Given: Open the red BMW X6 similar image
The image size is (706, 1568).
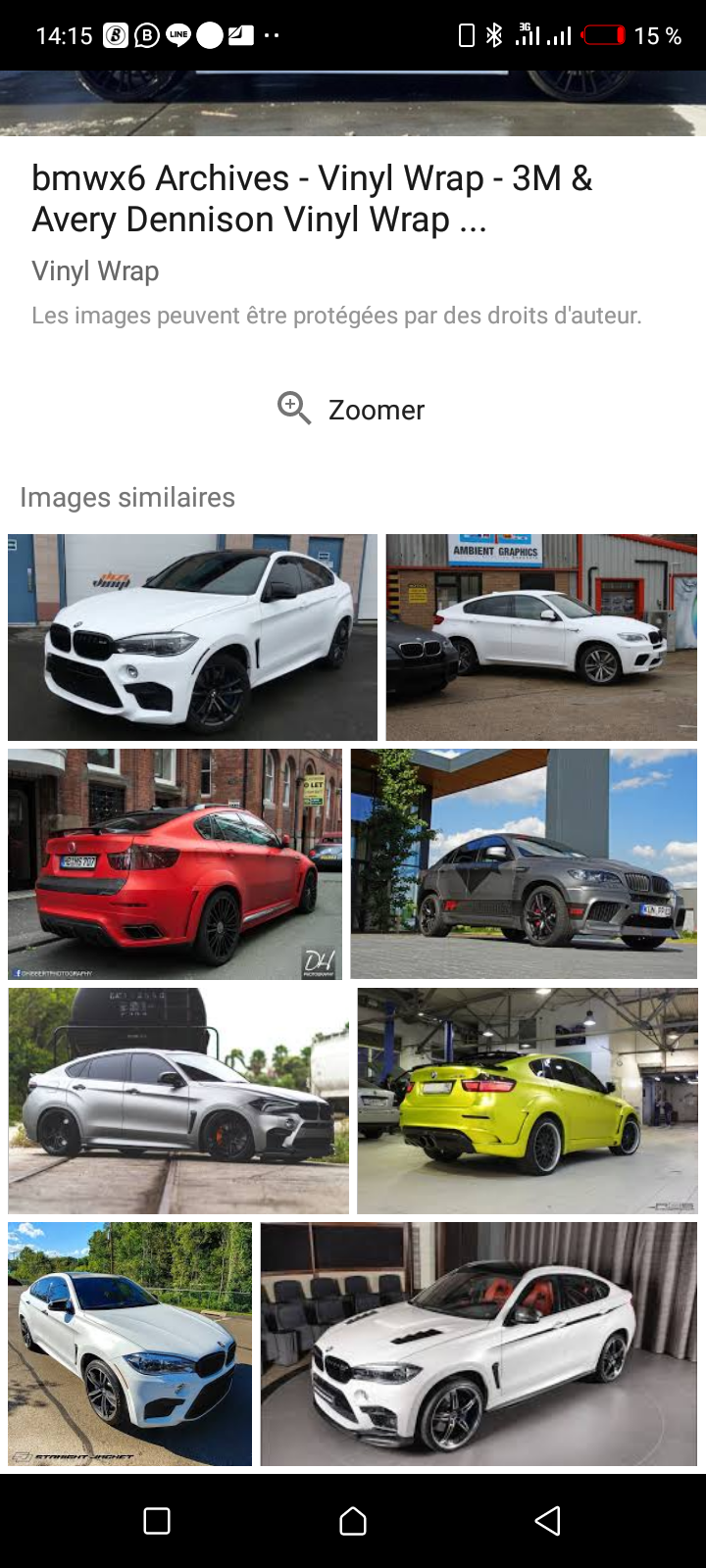Looking at the screenshot, I should (x=175, y=864).
